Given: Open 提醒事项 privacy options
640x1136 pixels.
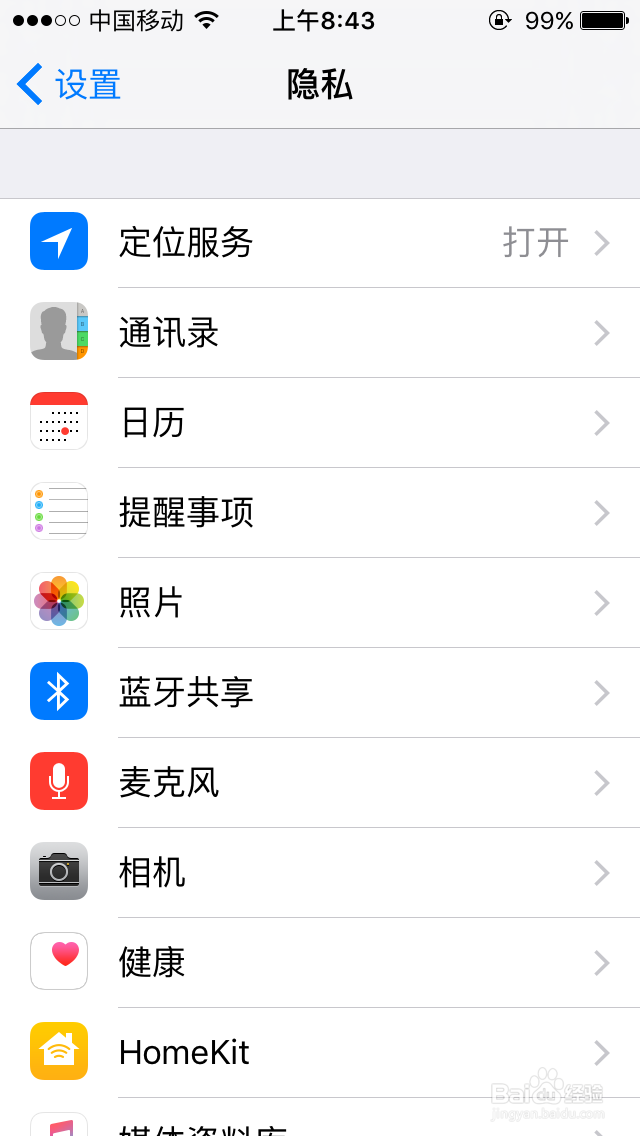Looking at the screenshot, I should [x=320, y=513].
